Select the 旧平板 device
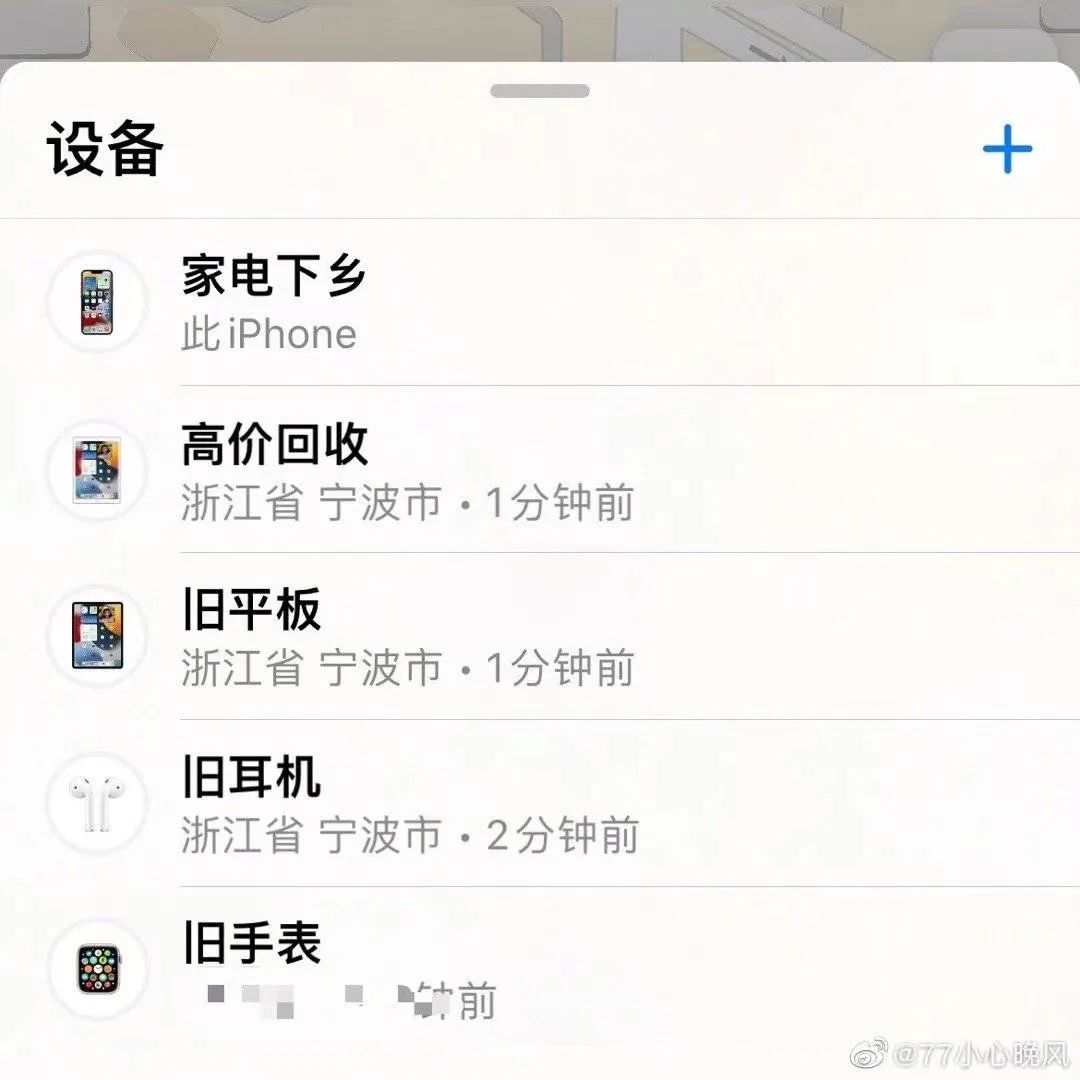Image resolution: width=1080 pixels, height=1080 pixels. [400, 637]
